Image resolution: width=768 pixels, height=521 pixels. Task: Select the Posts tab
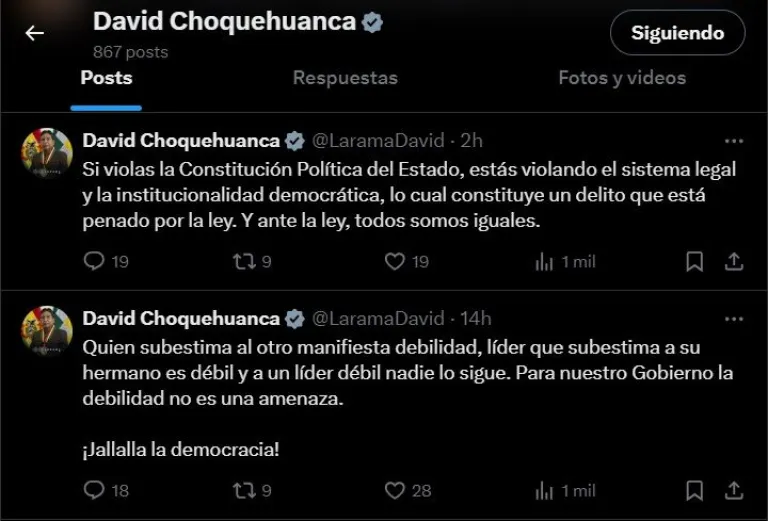pyautogui.click(x=106, y=78)
